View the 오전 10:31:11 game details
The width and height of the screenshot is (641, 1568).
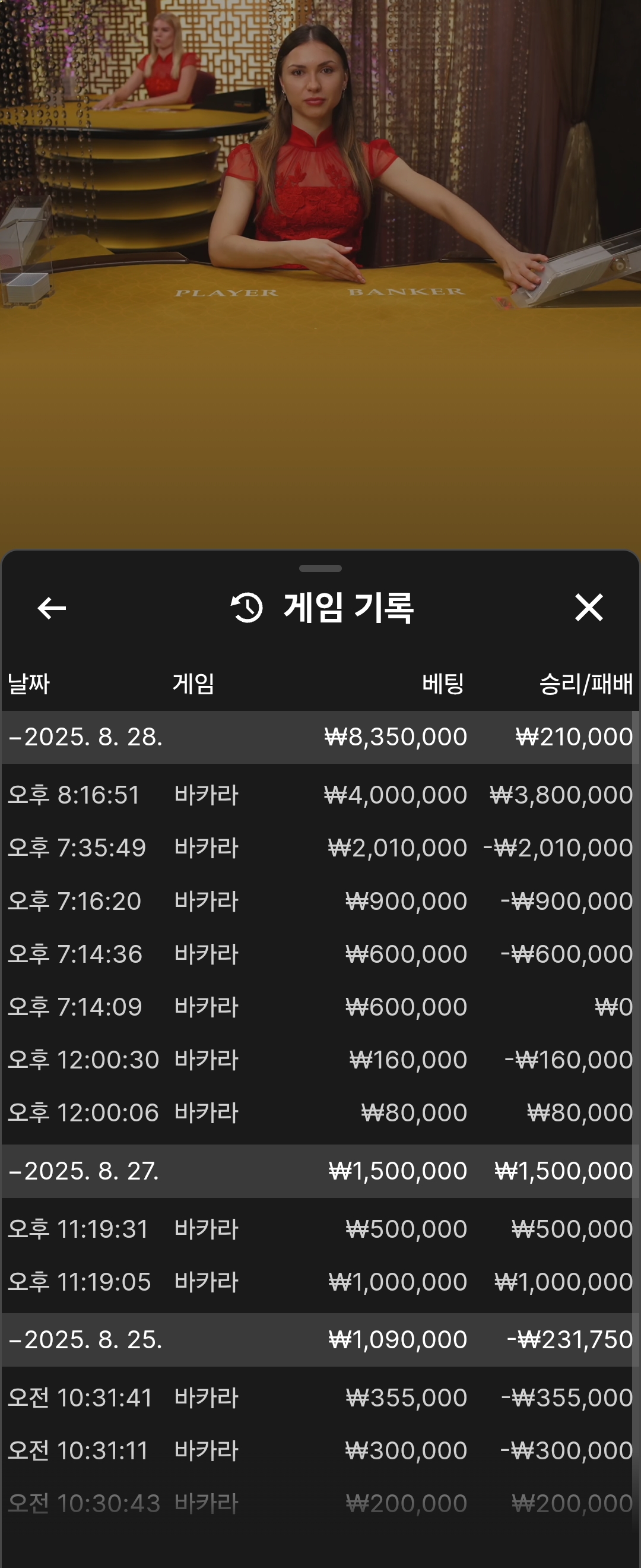pyautogui.click(x=320, y=1450)
